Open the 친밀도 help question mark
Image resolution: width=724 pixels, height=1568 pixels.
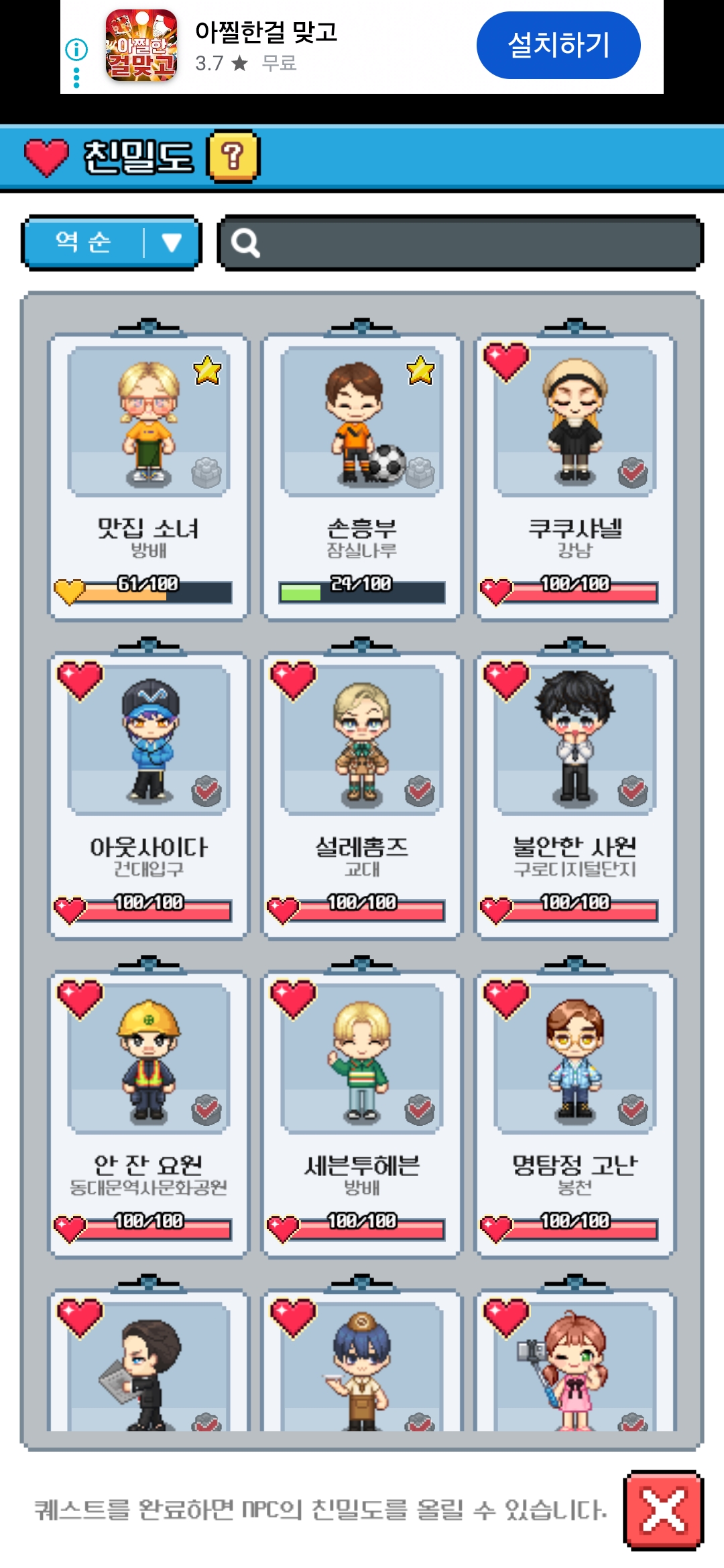233,157
